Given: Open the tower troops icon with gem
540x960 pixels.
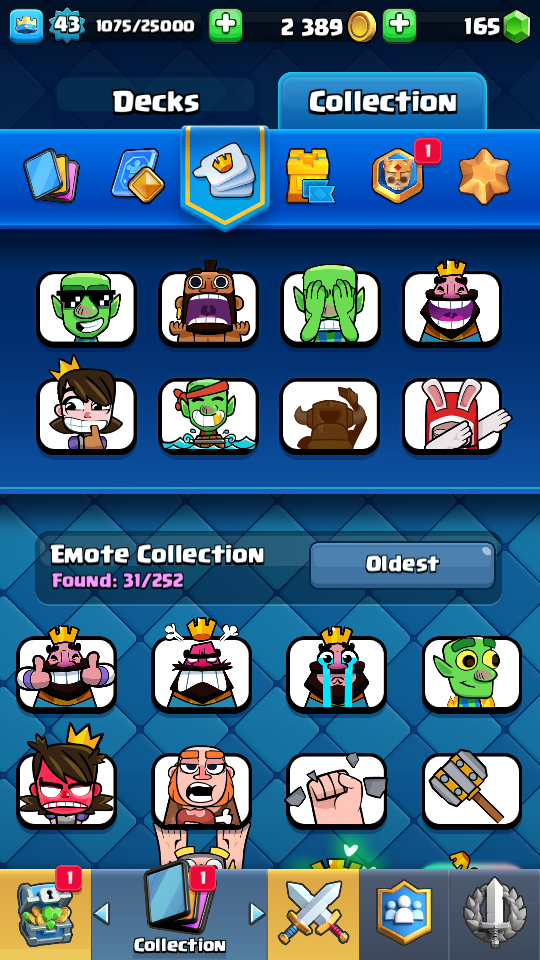Looking at the screenshot, I should pos(138,176).
